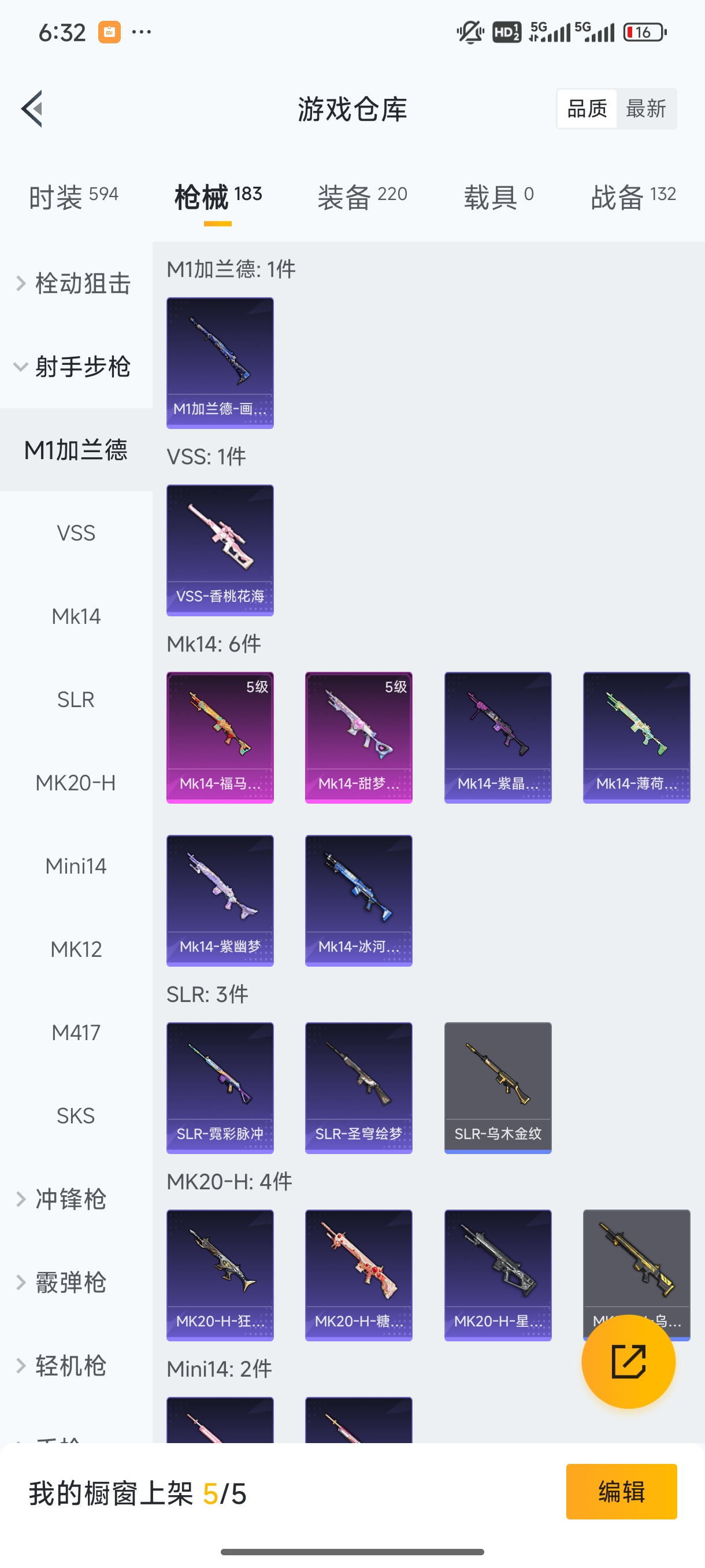Screen dimensions: 705x1568
Task: Expand the 栓动狙击 category
Action: [75, 284]
